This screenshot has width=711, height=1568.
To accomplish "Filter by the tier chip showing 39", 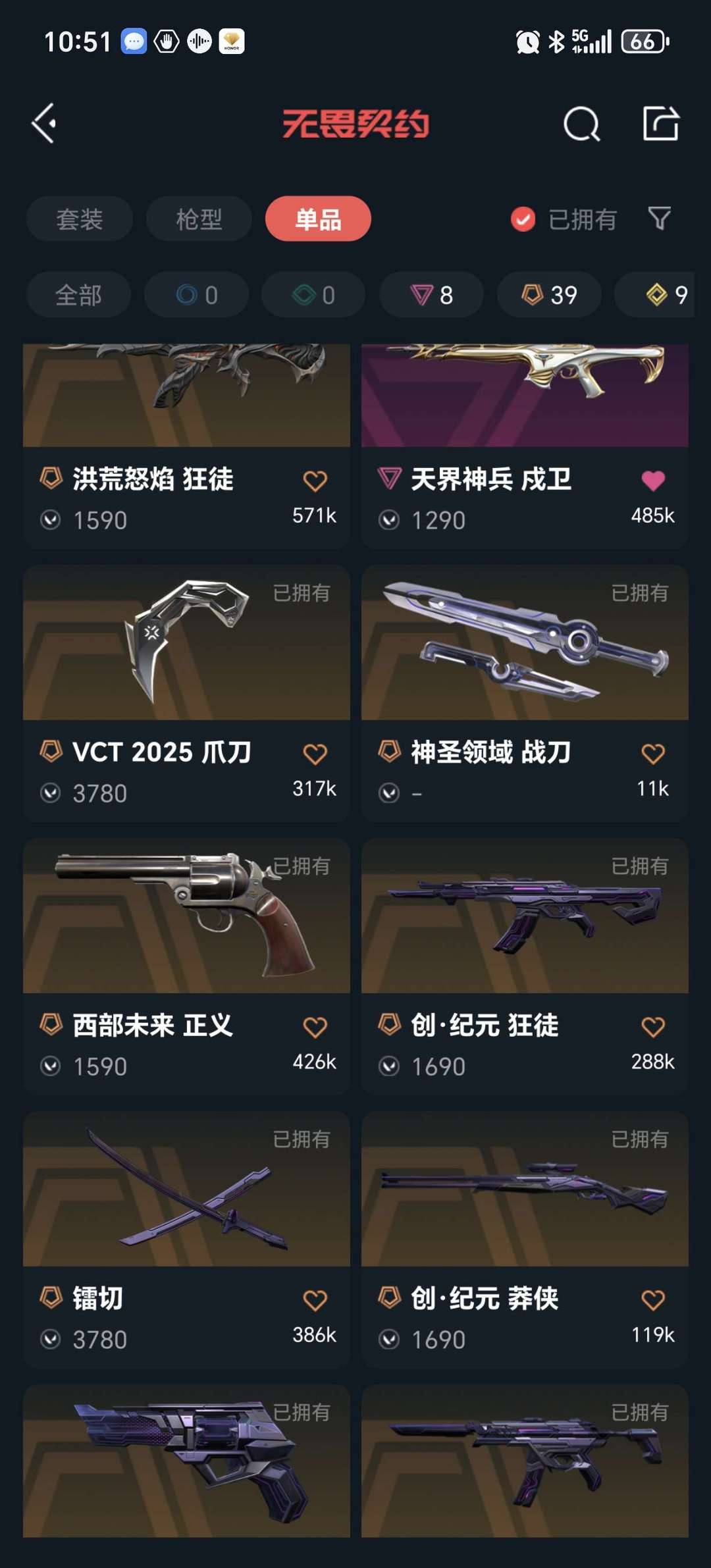I will tap(549, 295).
